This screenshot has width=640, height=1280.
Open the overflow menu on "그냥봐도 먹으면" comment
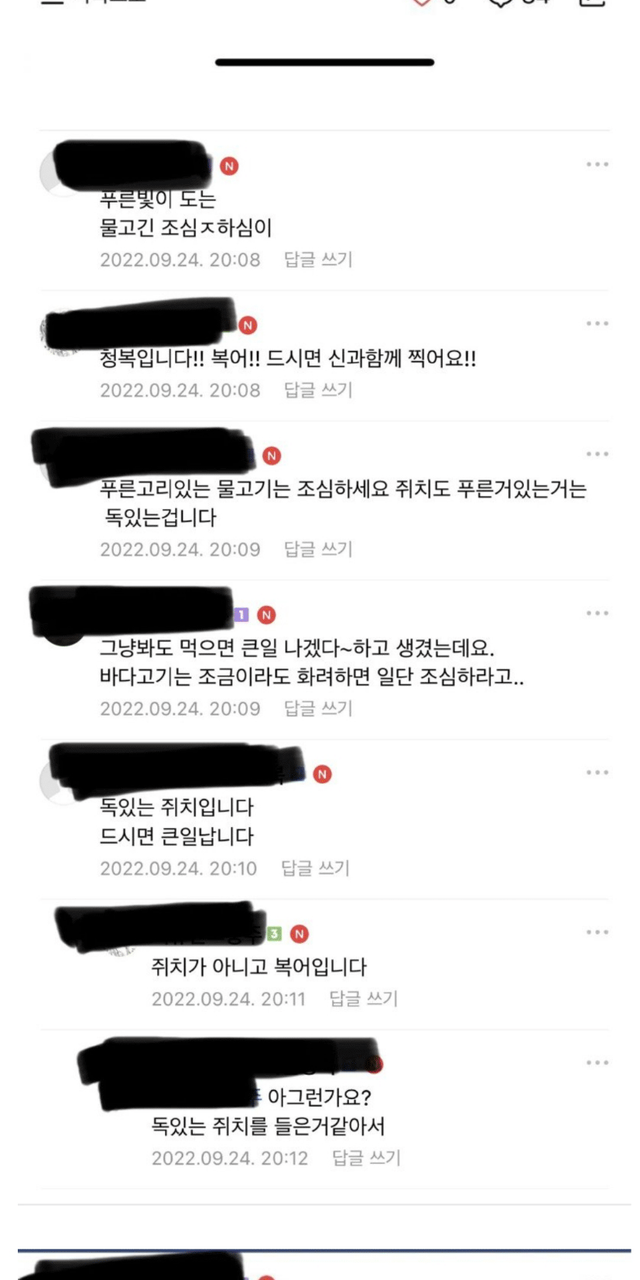pyautogui.click(x=597, y=614)
